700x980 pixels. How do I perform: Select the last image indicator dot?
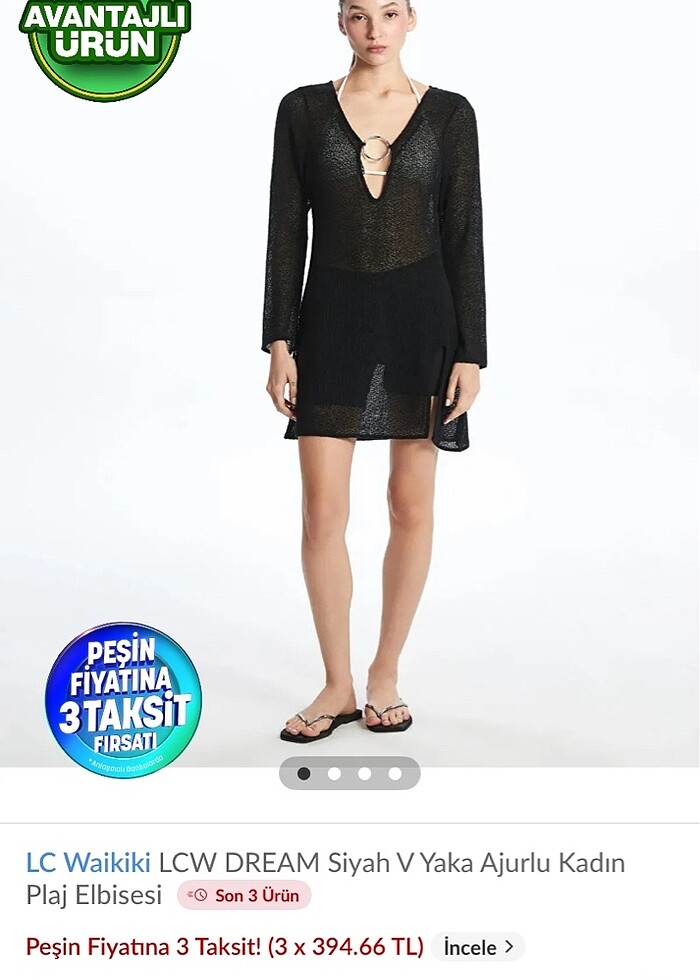coord(395,773)
